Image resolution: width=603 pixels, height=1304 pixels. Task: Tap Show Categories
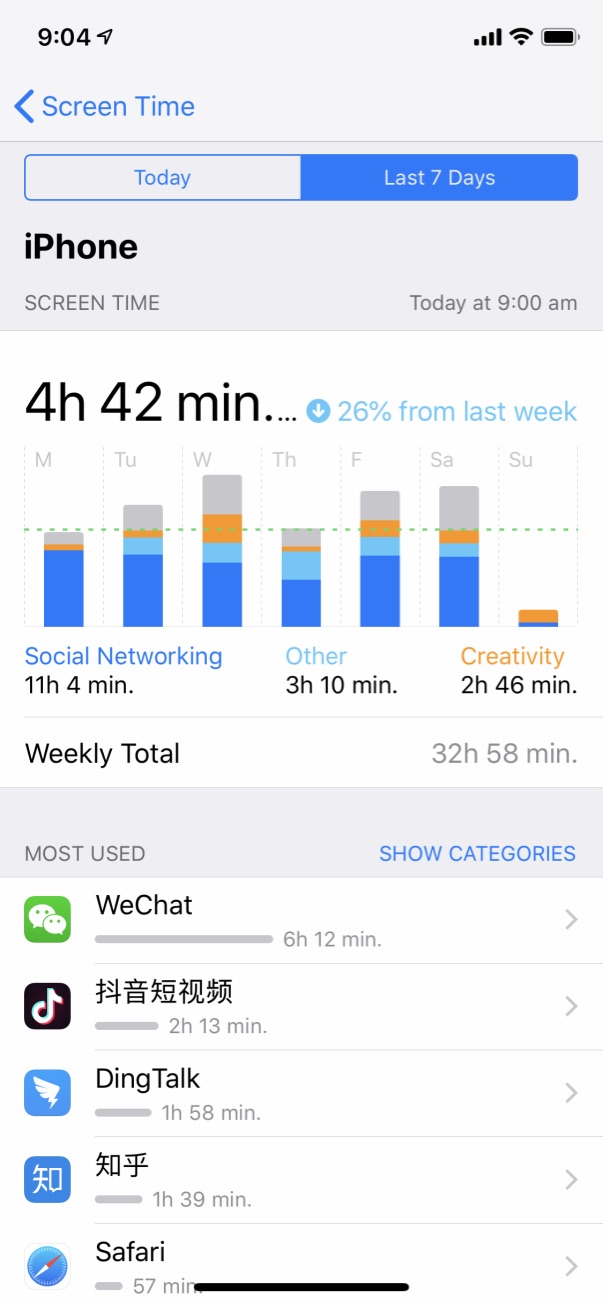point(477,854)
